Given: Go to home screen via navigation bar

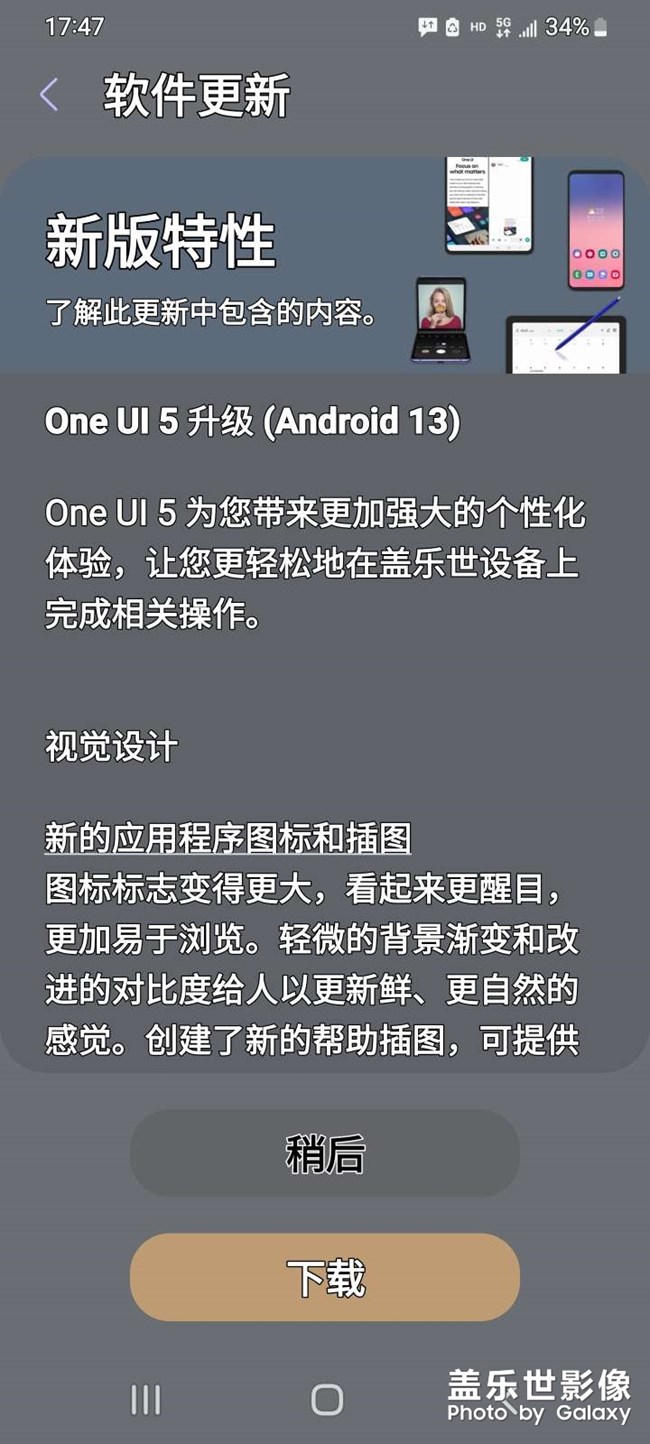Looking at the screenshot, I should pyautogui.click(x=326, y=1399).
